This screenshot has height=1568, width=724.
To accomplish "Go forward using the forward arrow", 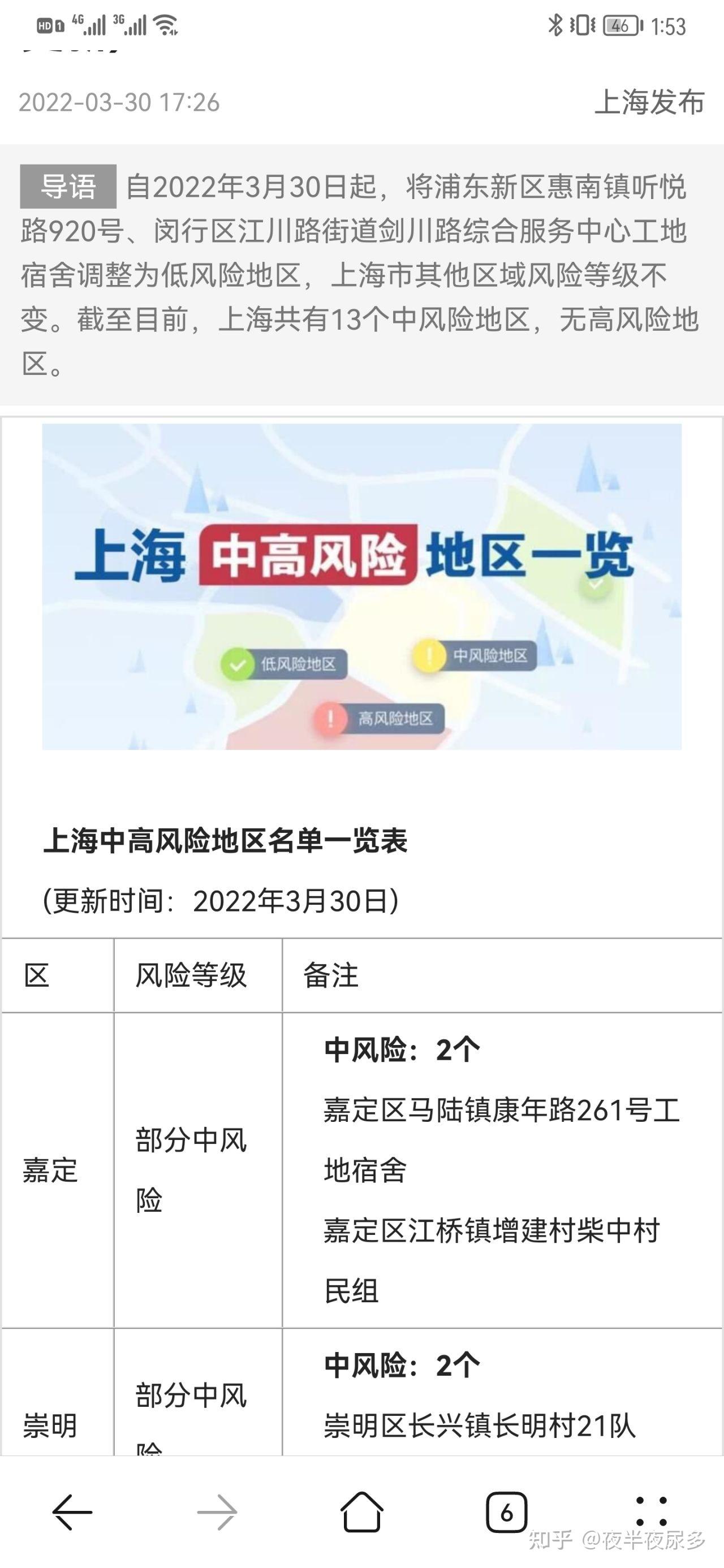I will click(217, 1512).
